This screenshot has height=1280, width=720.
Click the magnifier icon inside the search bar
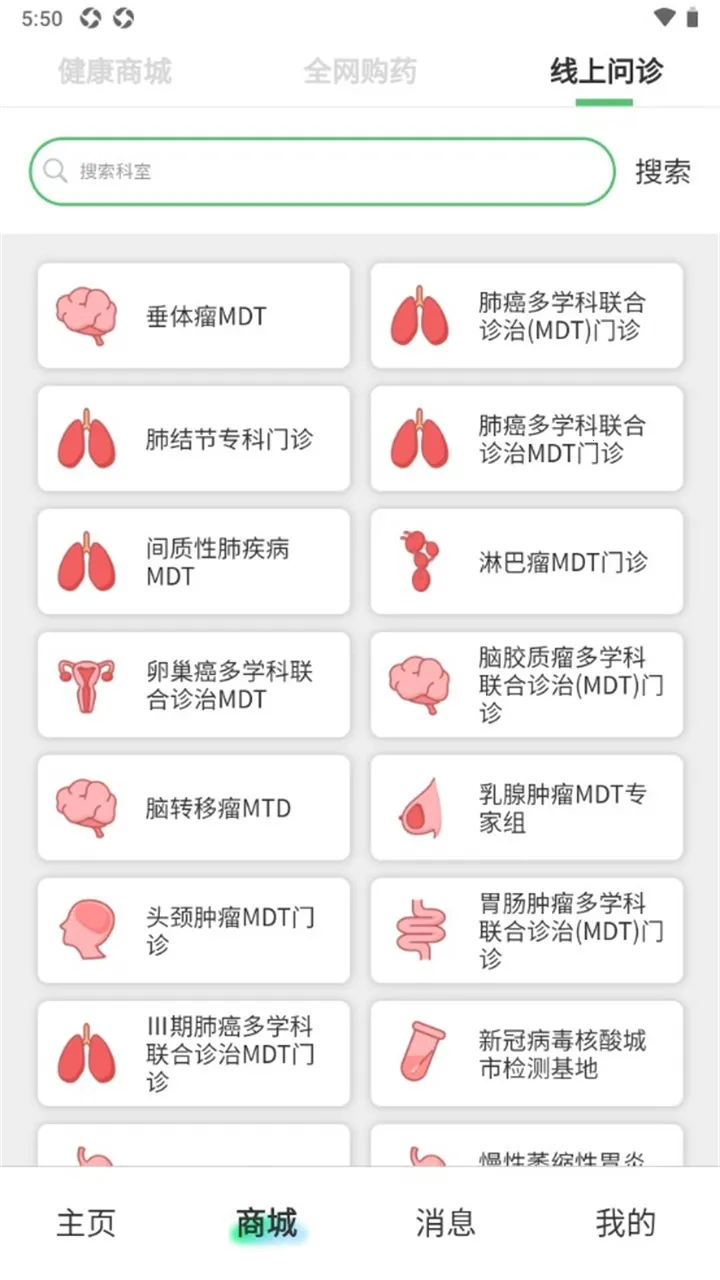55,171
